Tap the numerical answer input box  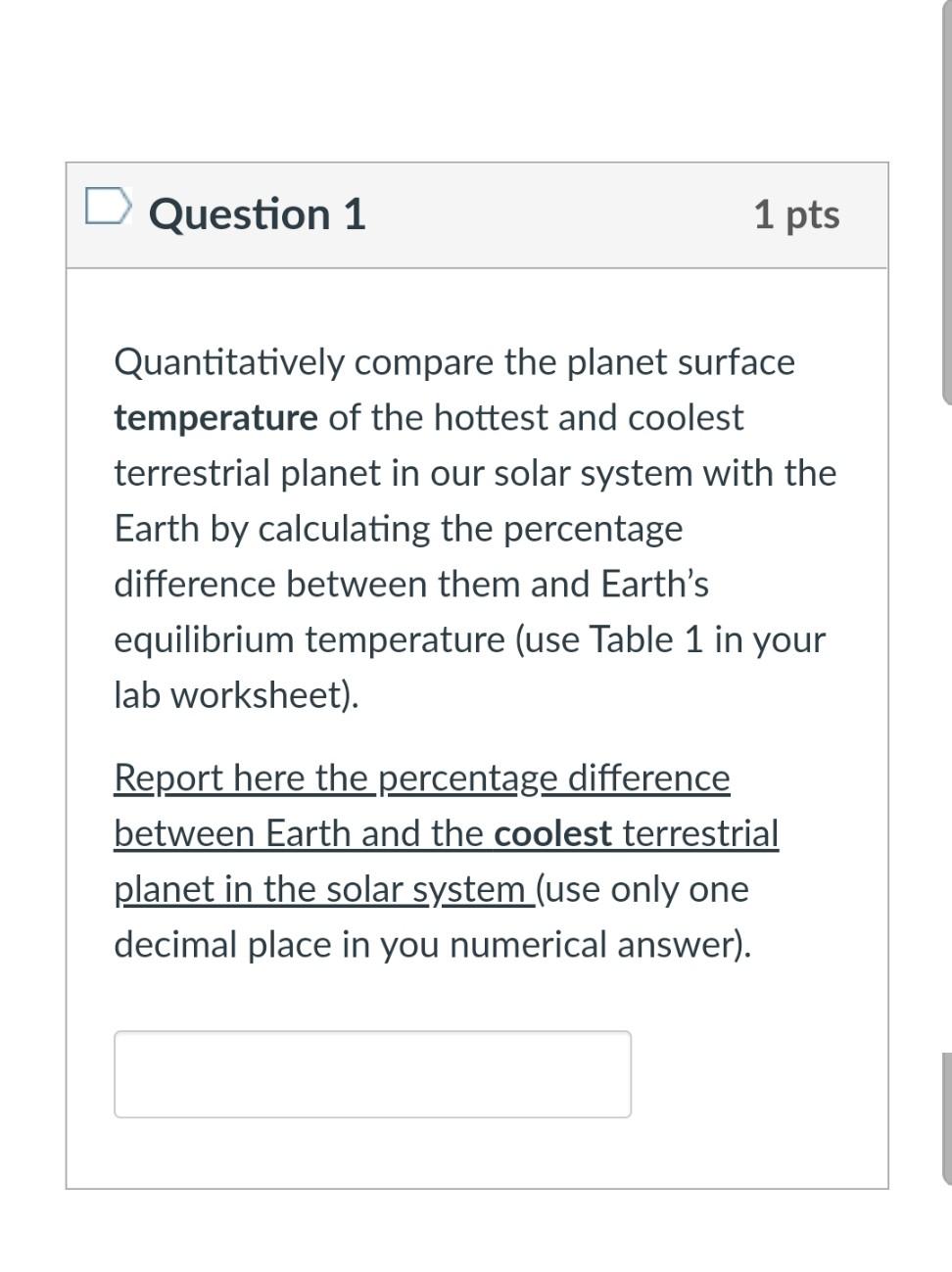(x=372, y=1073)
